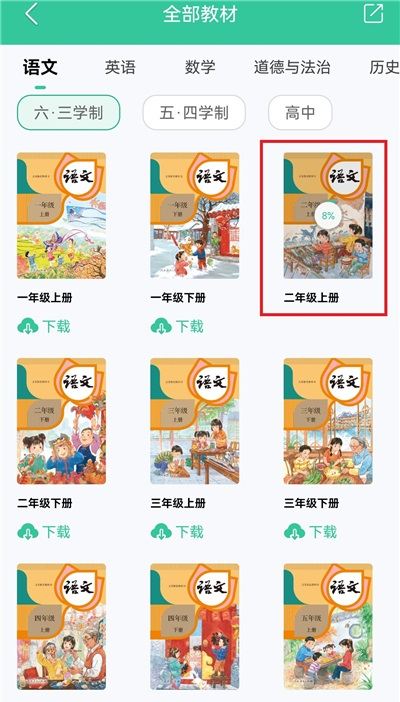Select the 五·四学制 chip
Image resolution: width=400 pixels, height=702 pixels.
point(194,112)
